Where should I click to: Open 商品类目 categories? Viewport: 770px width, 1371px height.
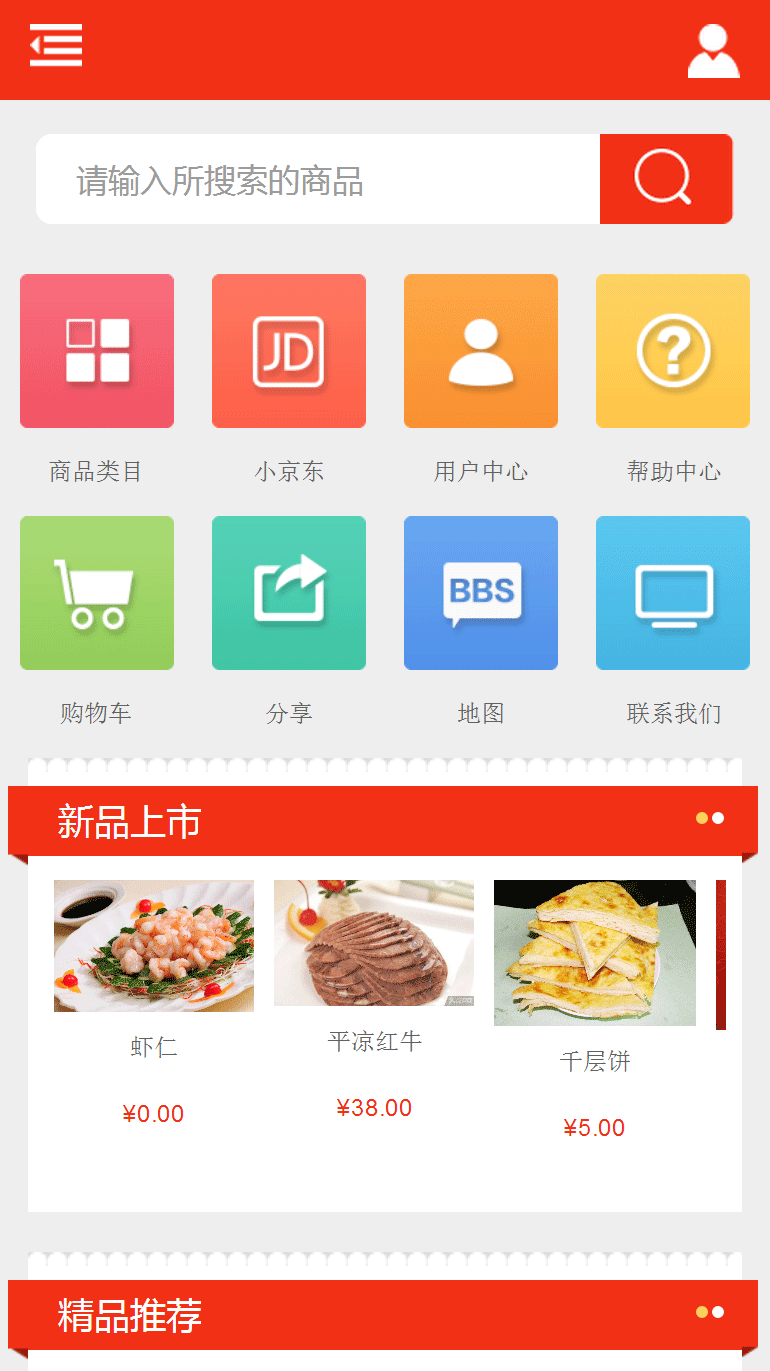pyautogui.click(x=97, y=351)
